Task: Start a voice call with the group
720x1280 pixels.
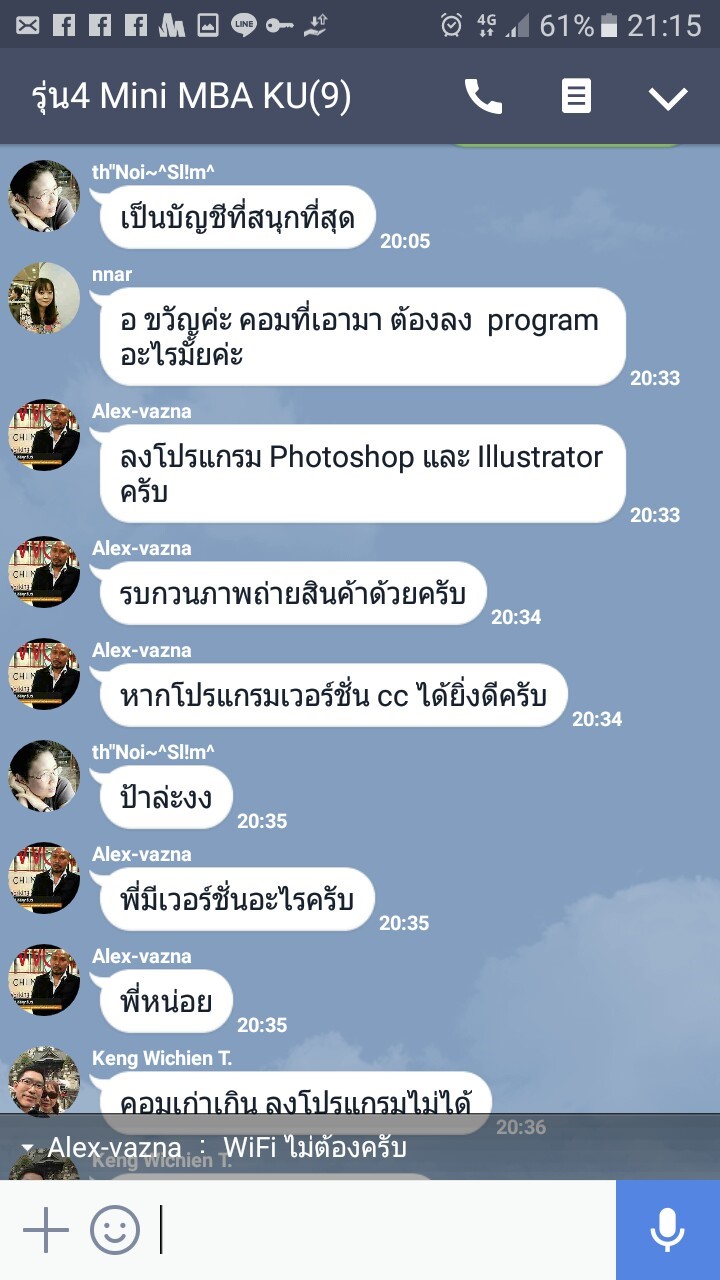Action: [x=483, y=97]
